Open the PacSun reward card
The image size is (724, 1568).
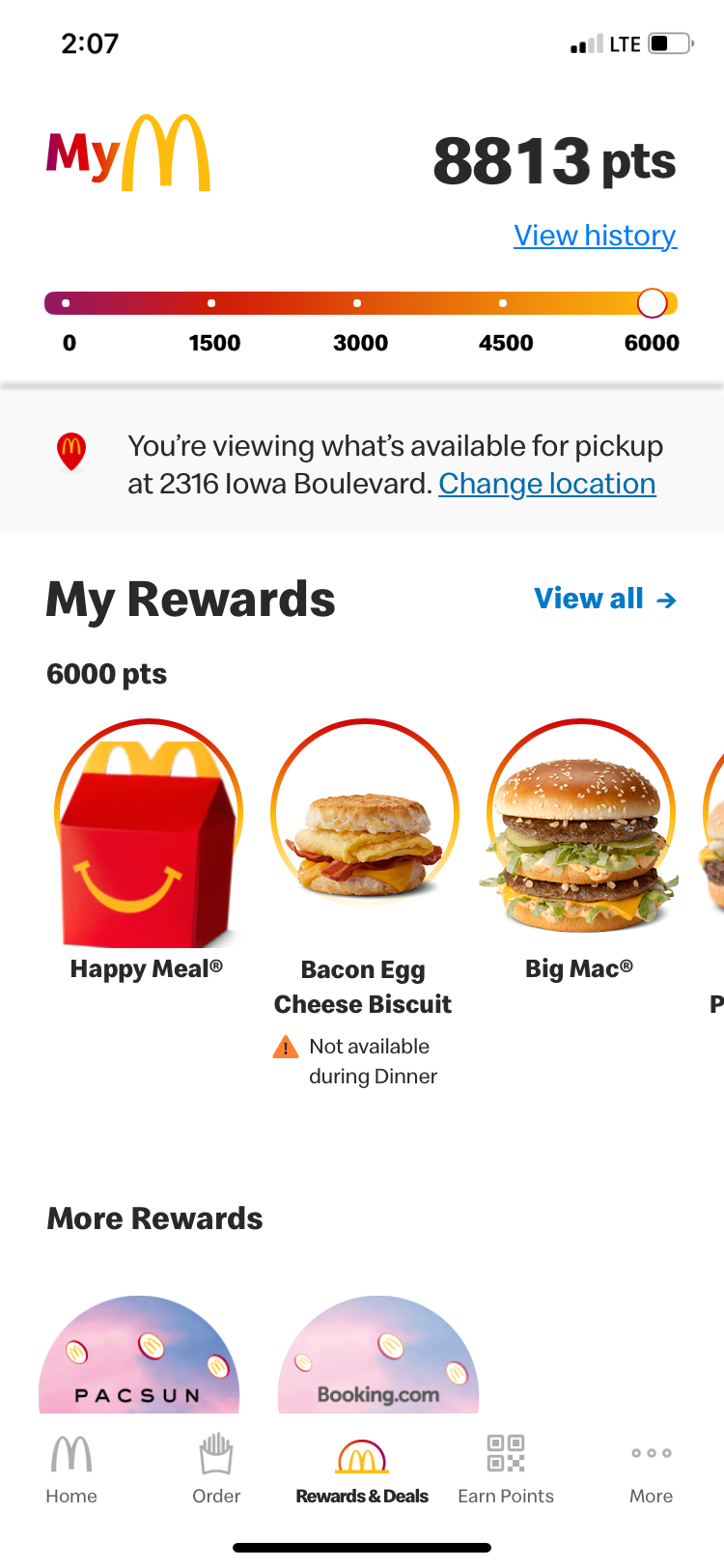pyautogui.click(x=139, y=1357)
